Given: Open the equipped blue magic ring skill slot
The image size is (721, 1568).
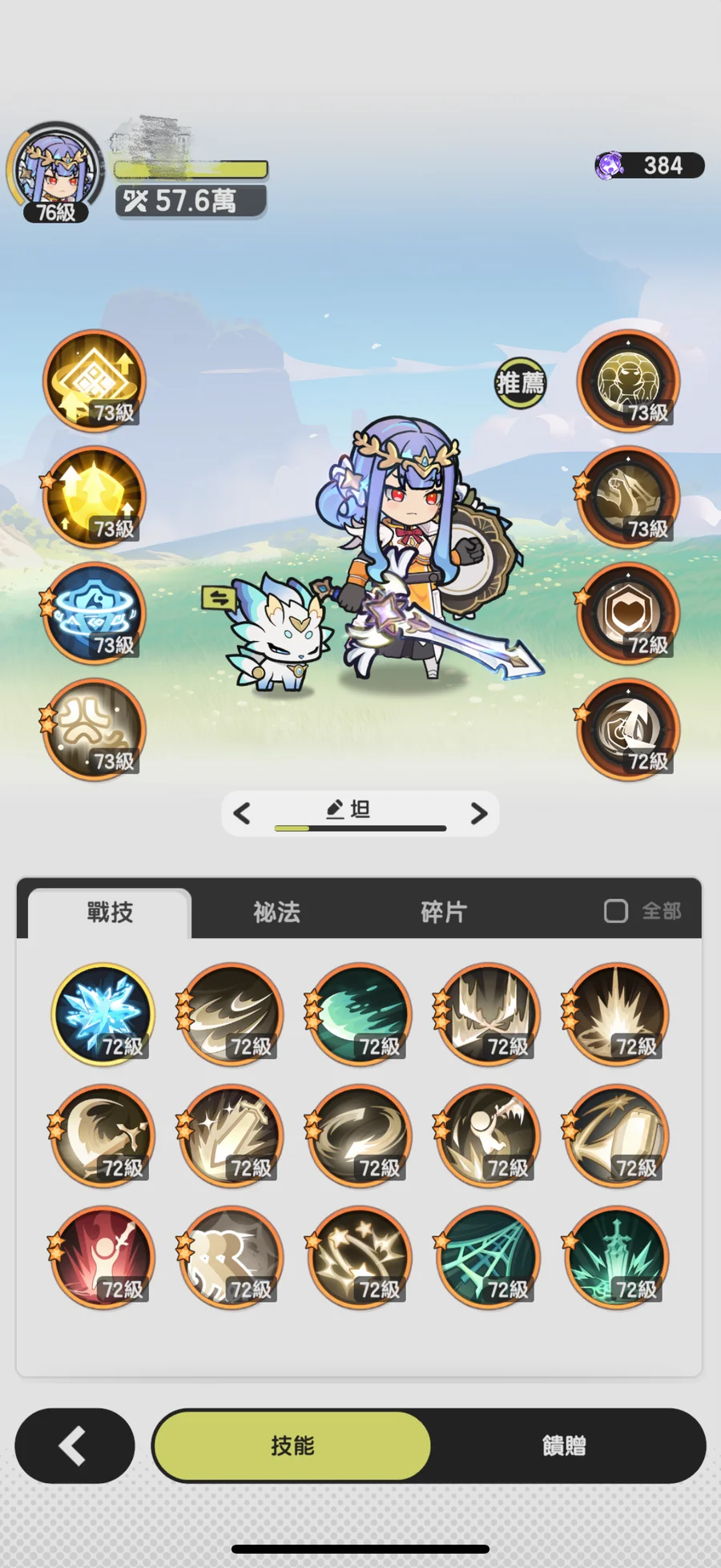Looking at the screenshot, I should (x=95, y=613).
